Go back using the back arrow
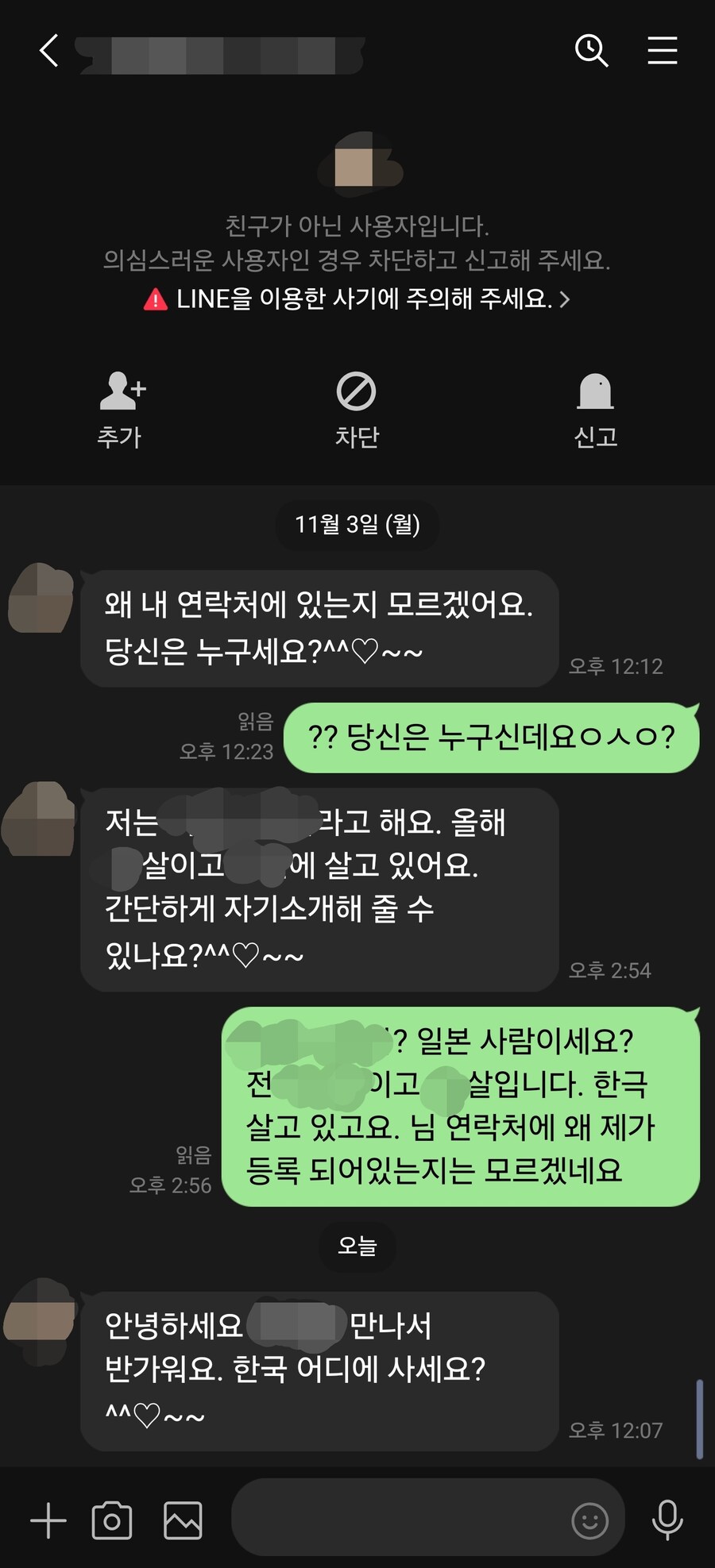This screenshot has width=715, height=1568. pos(48,51)
